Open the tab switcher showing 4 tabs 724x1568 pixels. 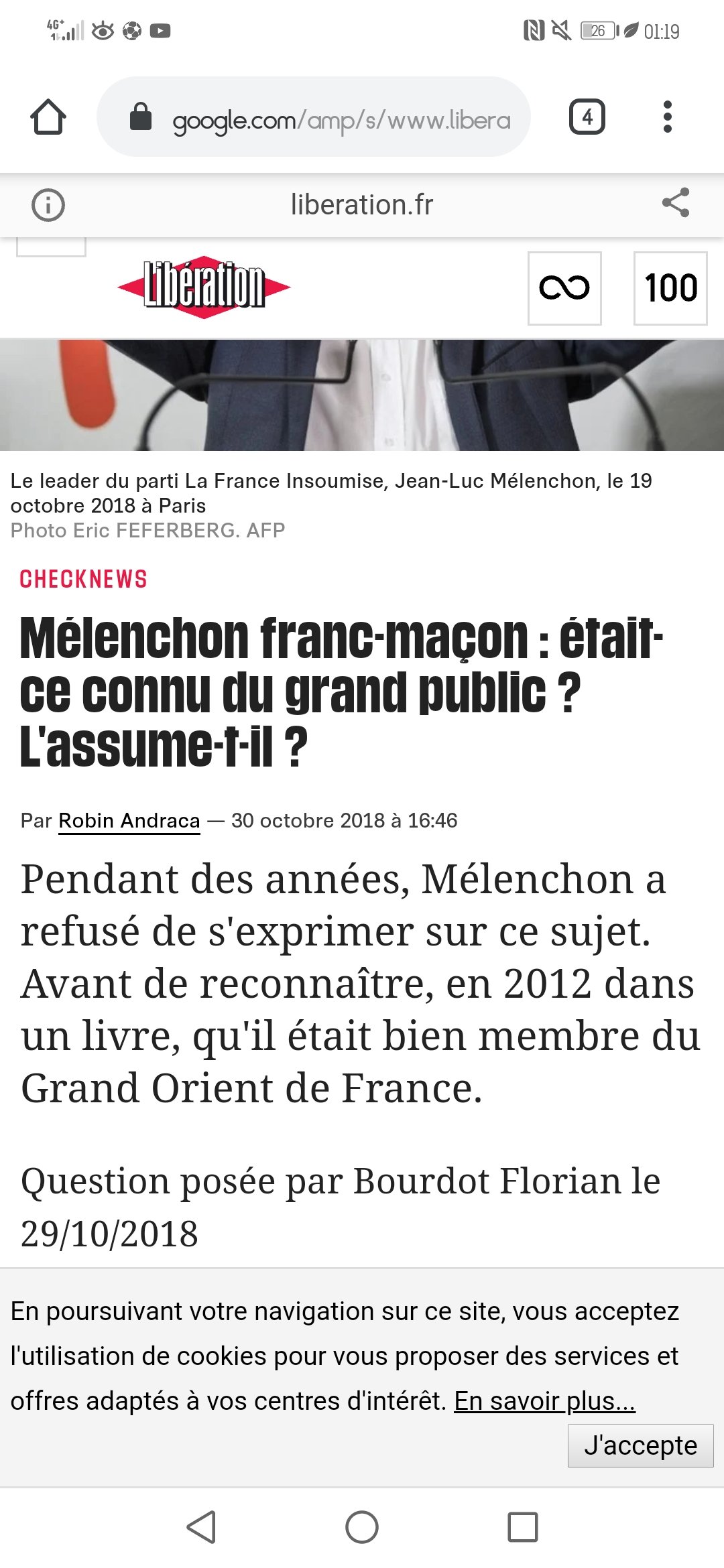point(587,117)
